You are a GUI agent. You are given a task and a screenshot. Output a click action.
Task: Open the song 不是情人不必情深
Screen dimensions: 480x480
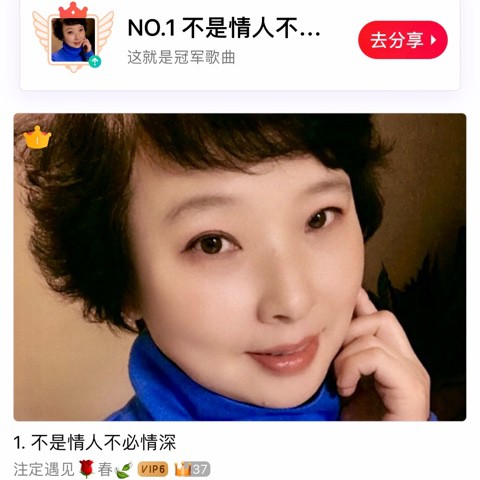click(x=94, y=443)
